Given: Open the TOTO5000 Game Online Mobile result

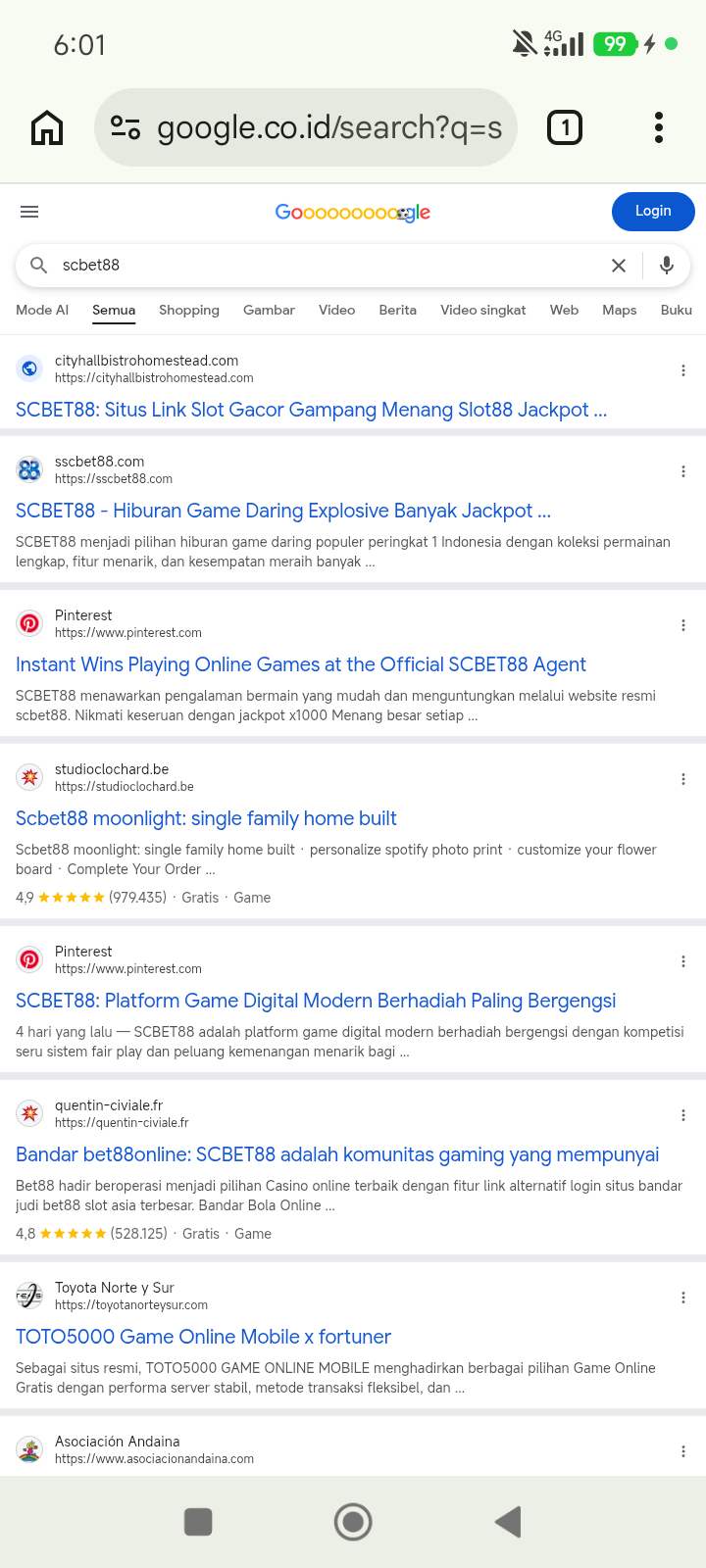Looking at the screenshot, I should (203, 1337).
